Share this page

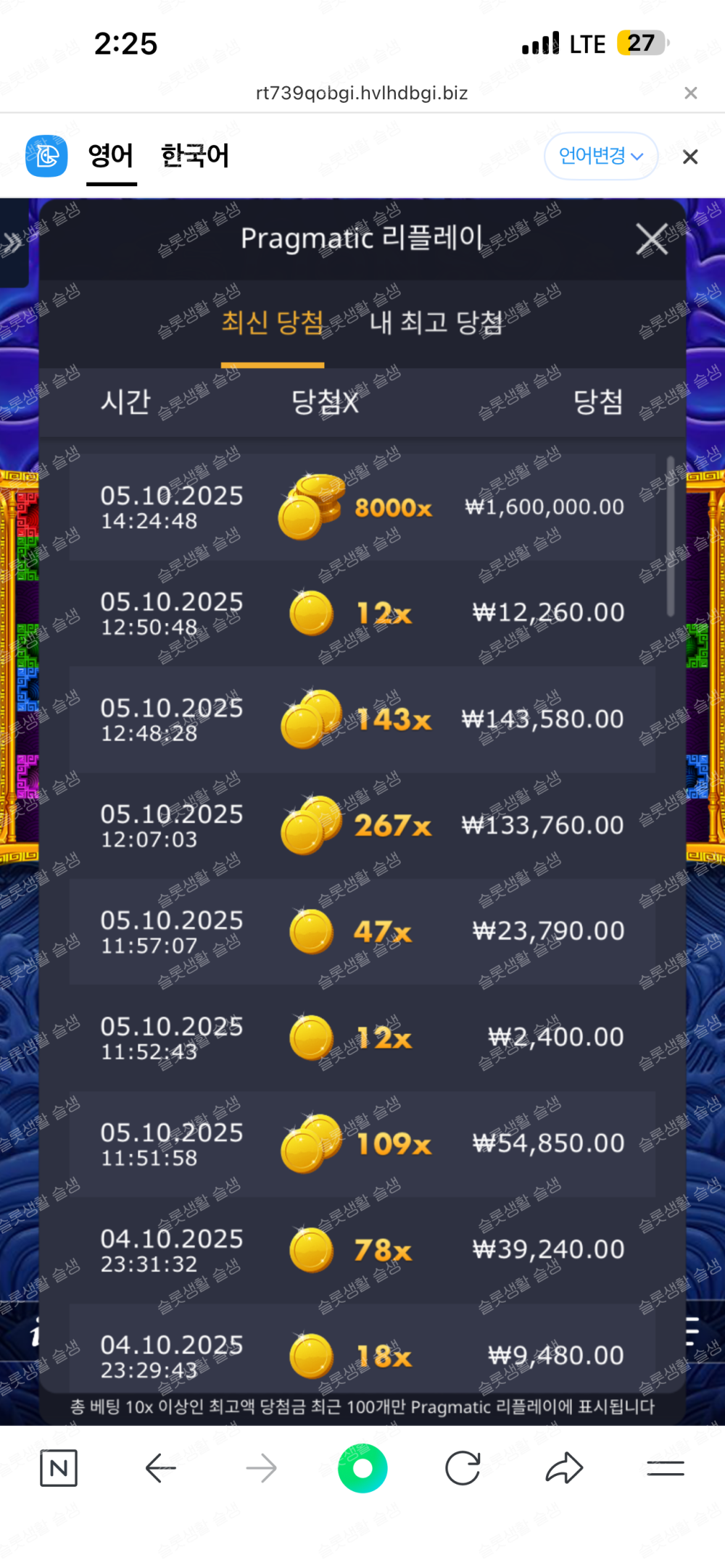564,1469
